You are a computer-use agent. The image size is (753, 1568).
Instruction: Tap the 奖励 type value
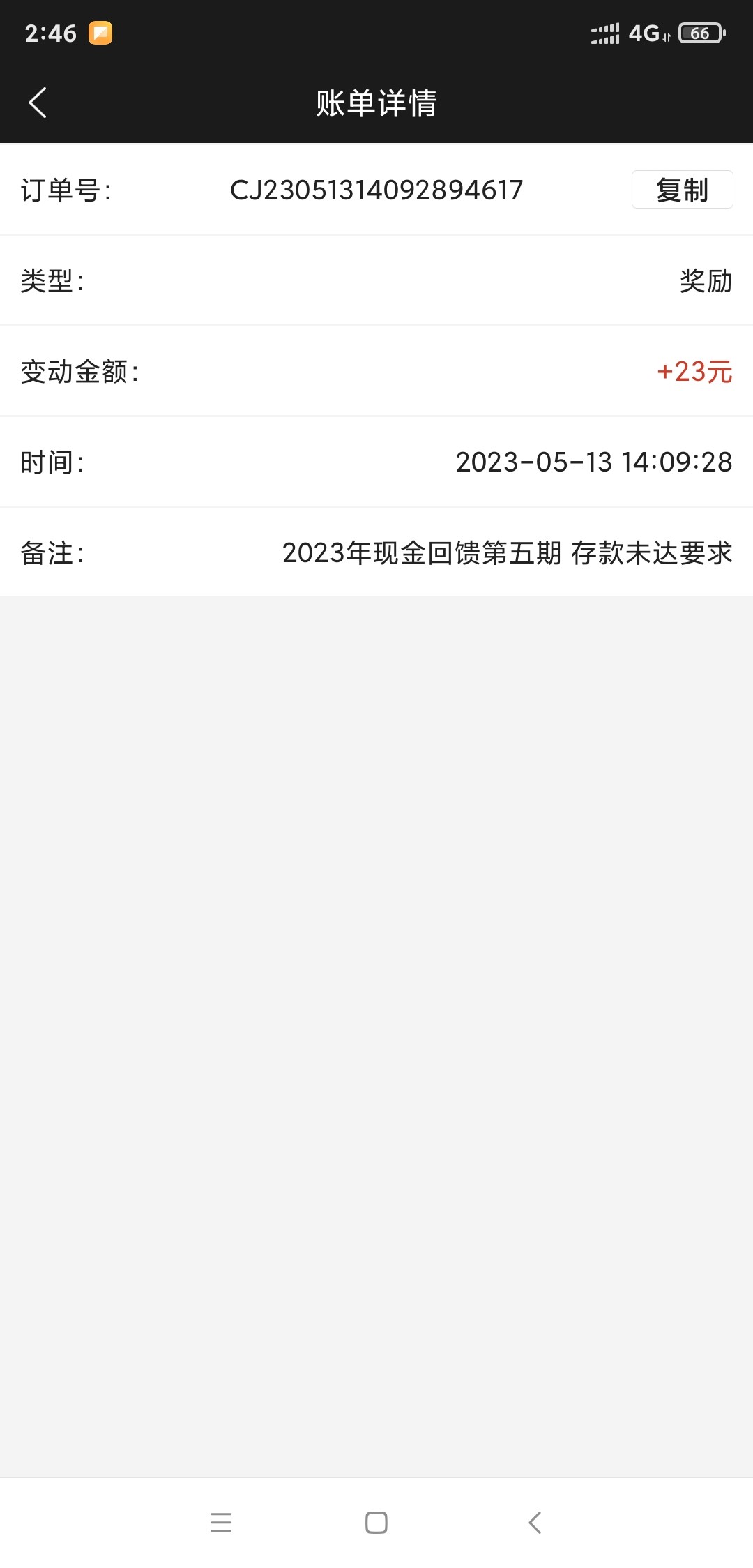(706, 280)
